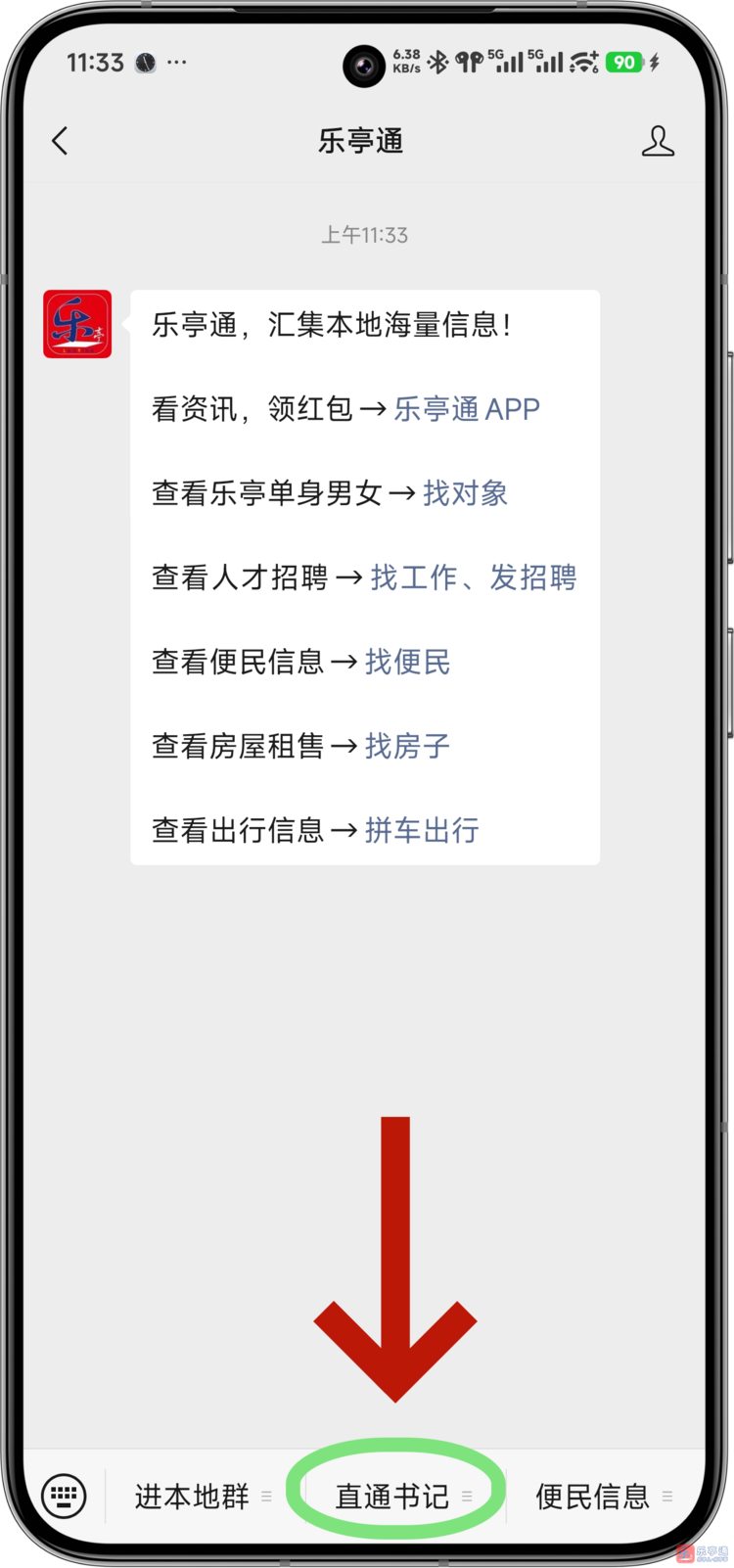The height and width of the screenshot is (1568, 734).
Task: Open the 乐亭通 APP link
Action: tap(467, 409)
